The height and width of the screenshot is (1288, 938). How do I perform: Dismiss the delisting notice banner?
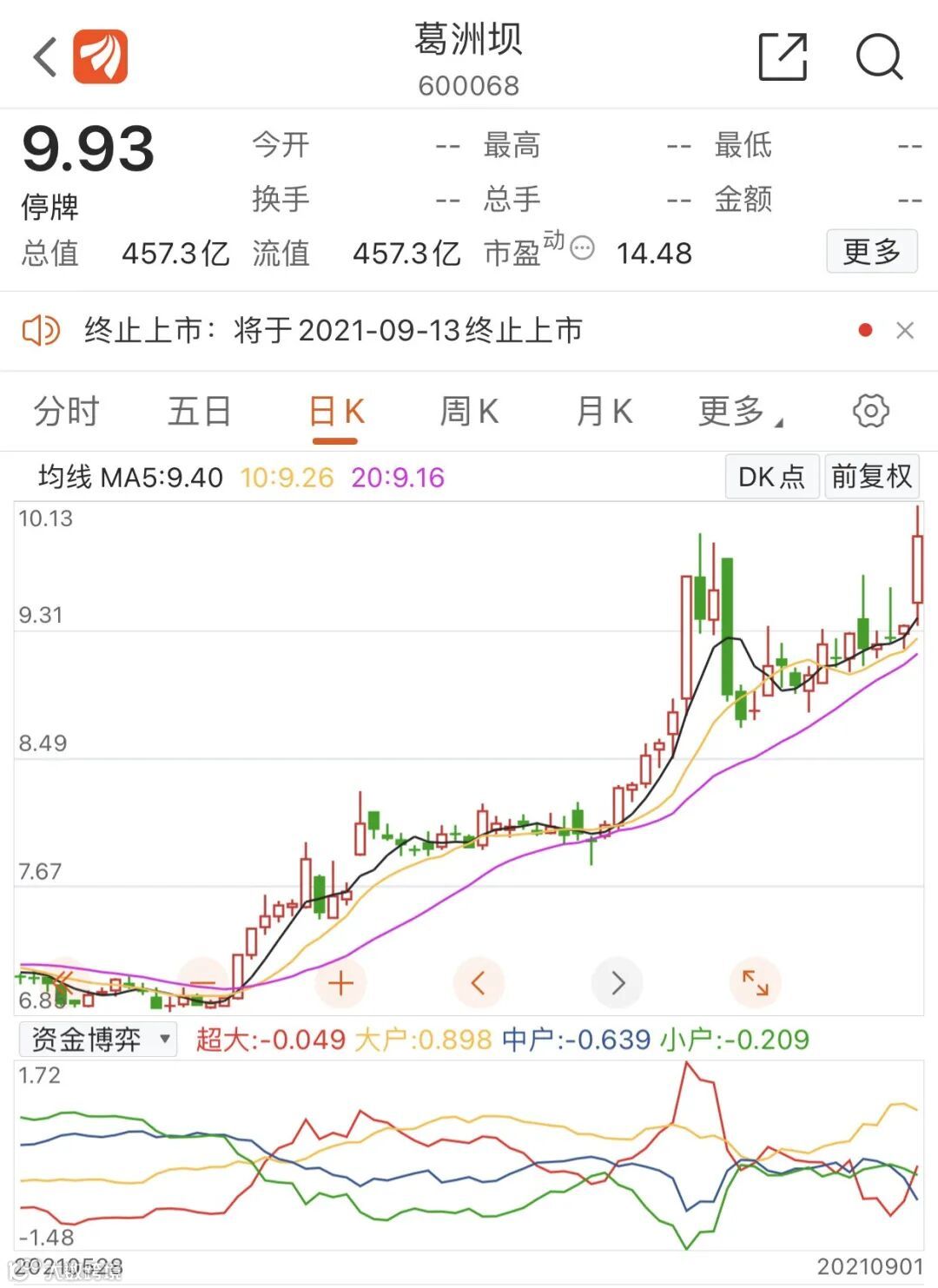coord(905,331)
